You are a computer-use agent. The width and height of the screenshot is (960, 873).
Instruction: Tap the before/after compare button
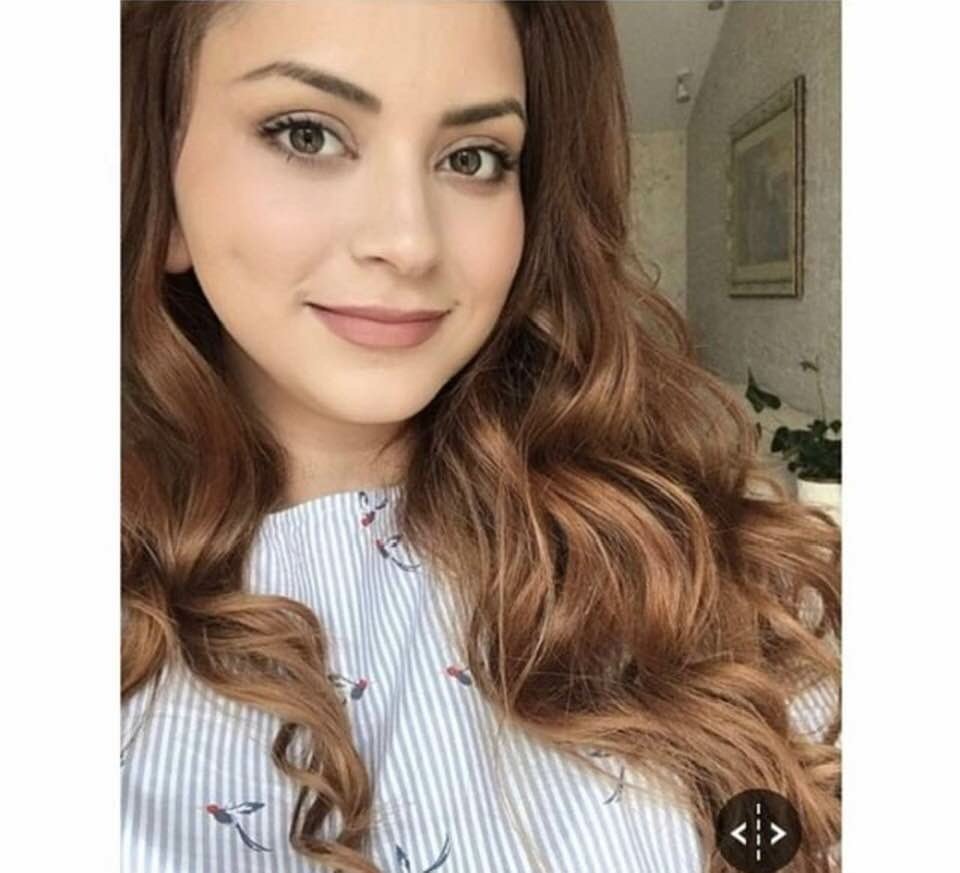tap(758, 831)
